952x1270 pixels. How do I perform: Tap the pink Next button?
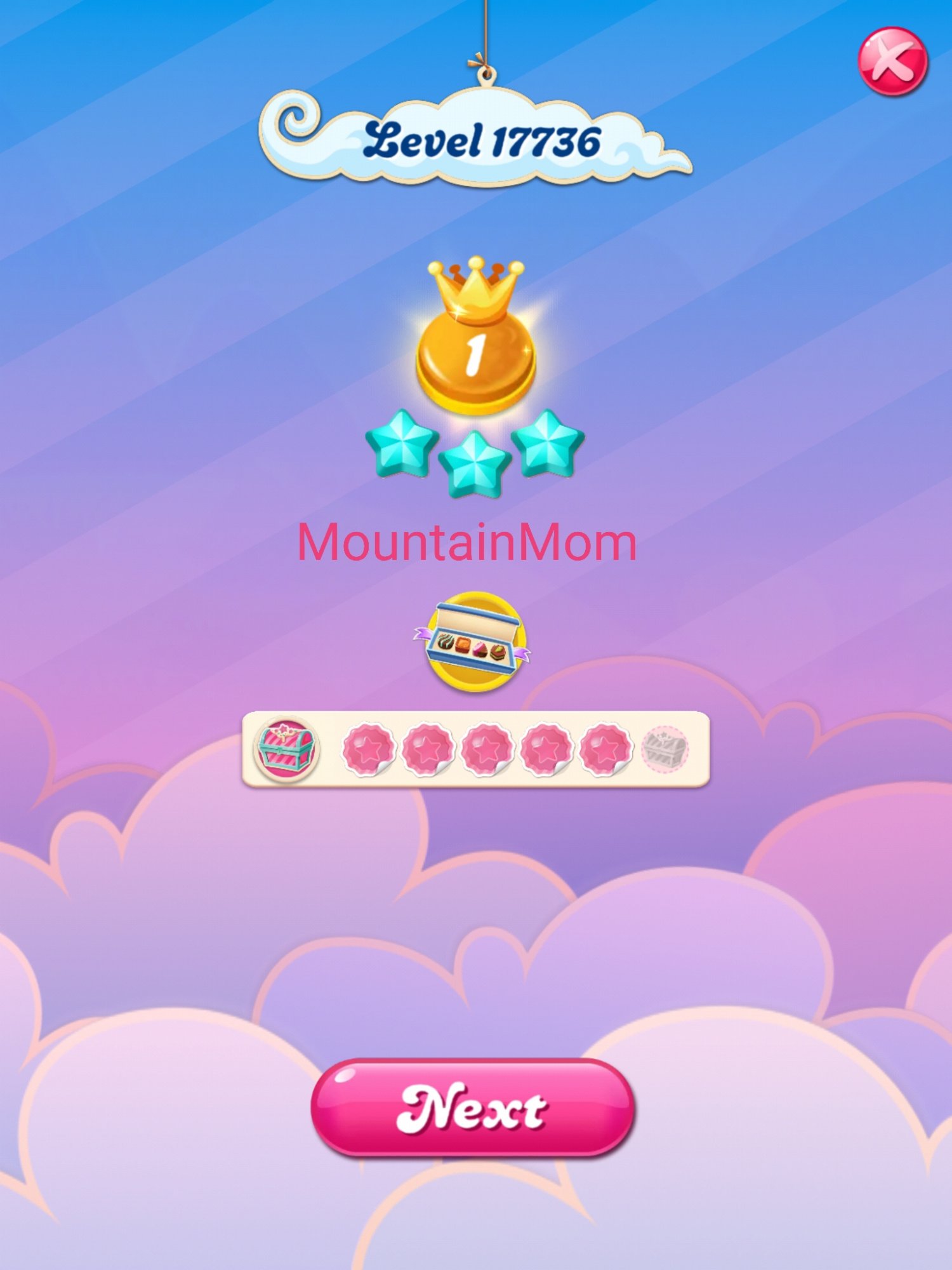click(472, 1107)
